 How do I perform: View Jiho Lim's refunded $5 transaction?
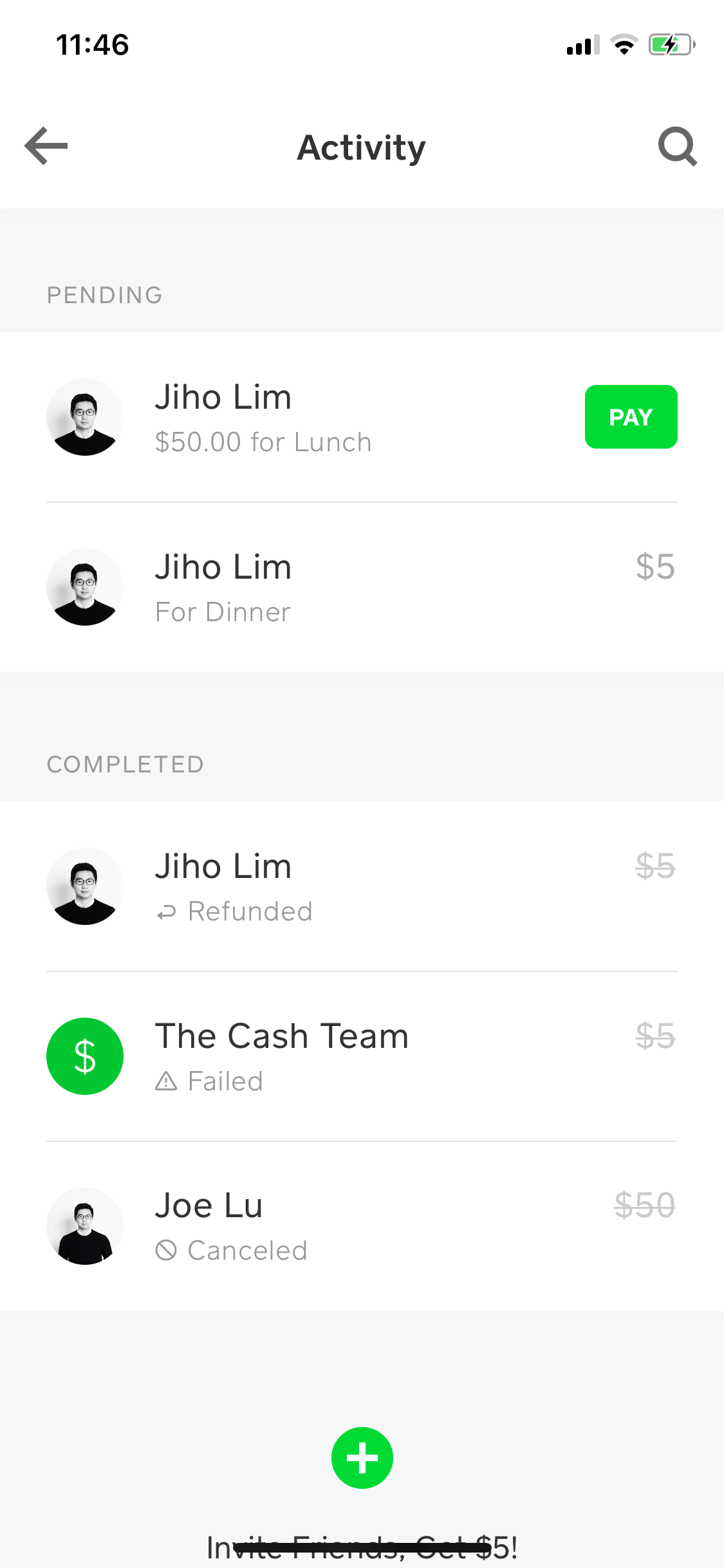[x=362, y=886]
